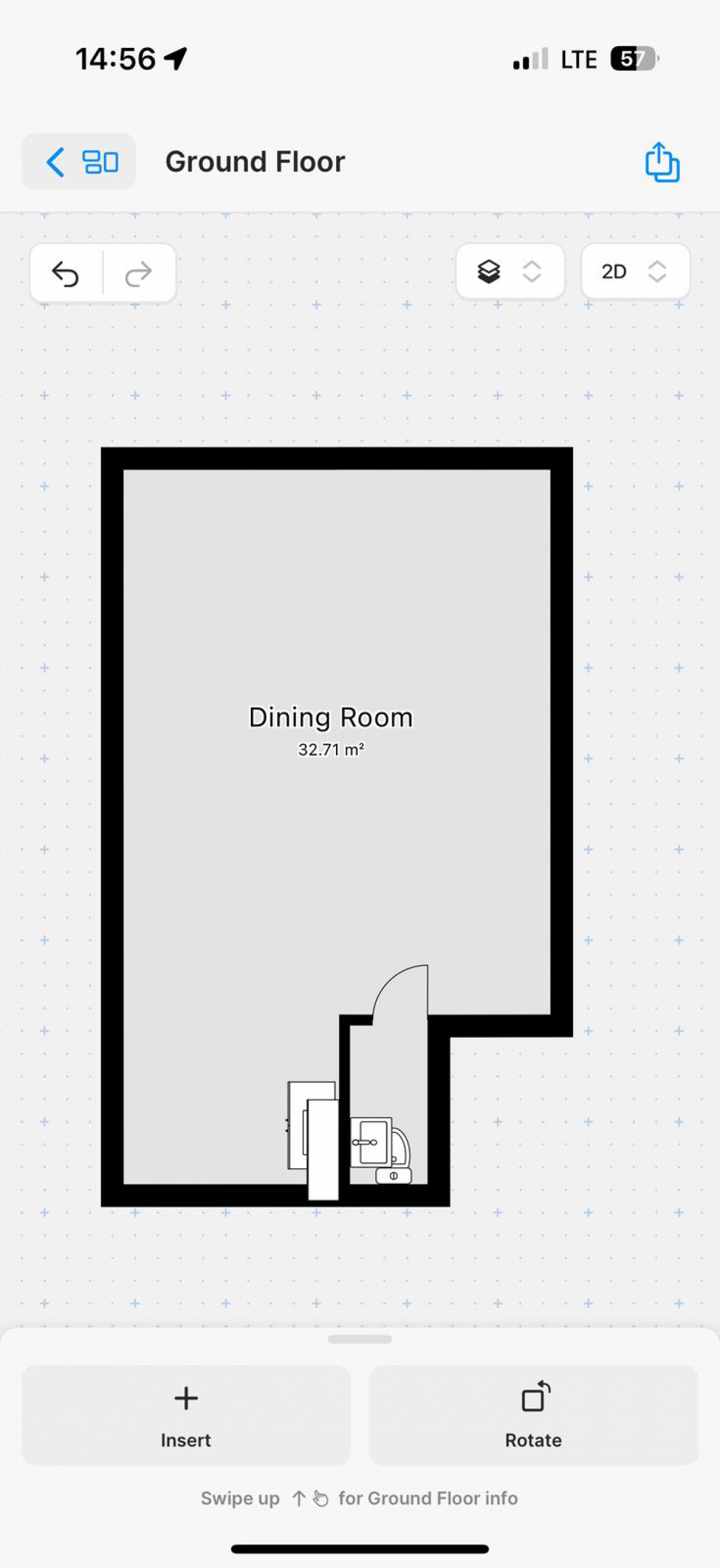Share the Ground Floor plan
Screen dimensions: 720x1568
click(662, 162)
